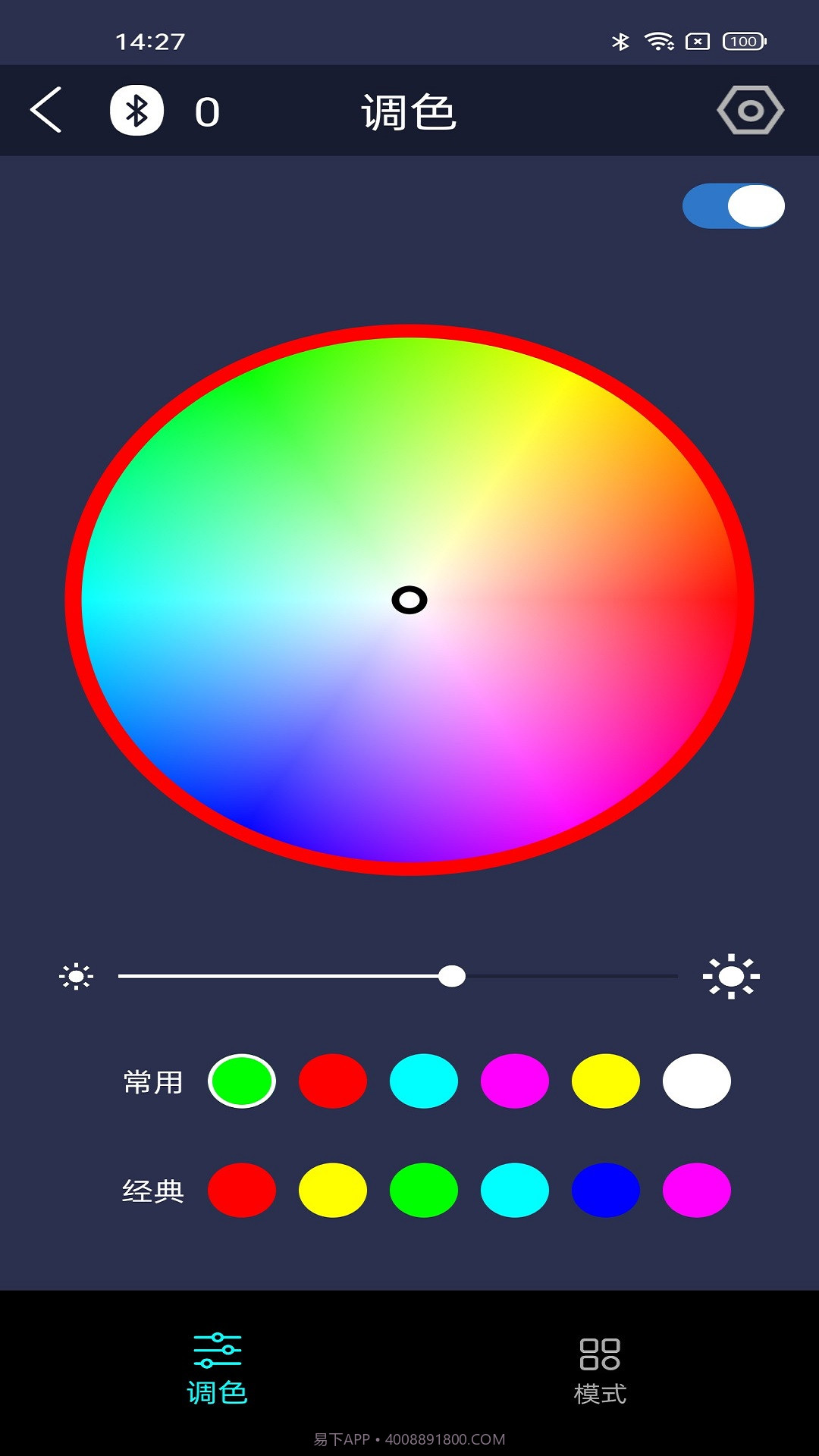Tap the high brightness sun icon
The height and width of the screenshot is (1456, 819).
[733, 977]
